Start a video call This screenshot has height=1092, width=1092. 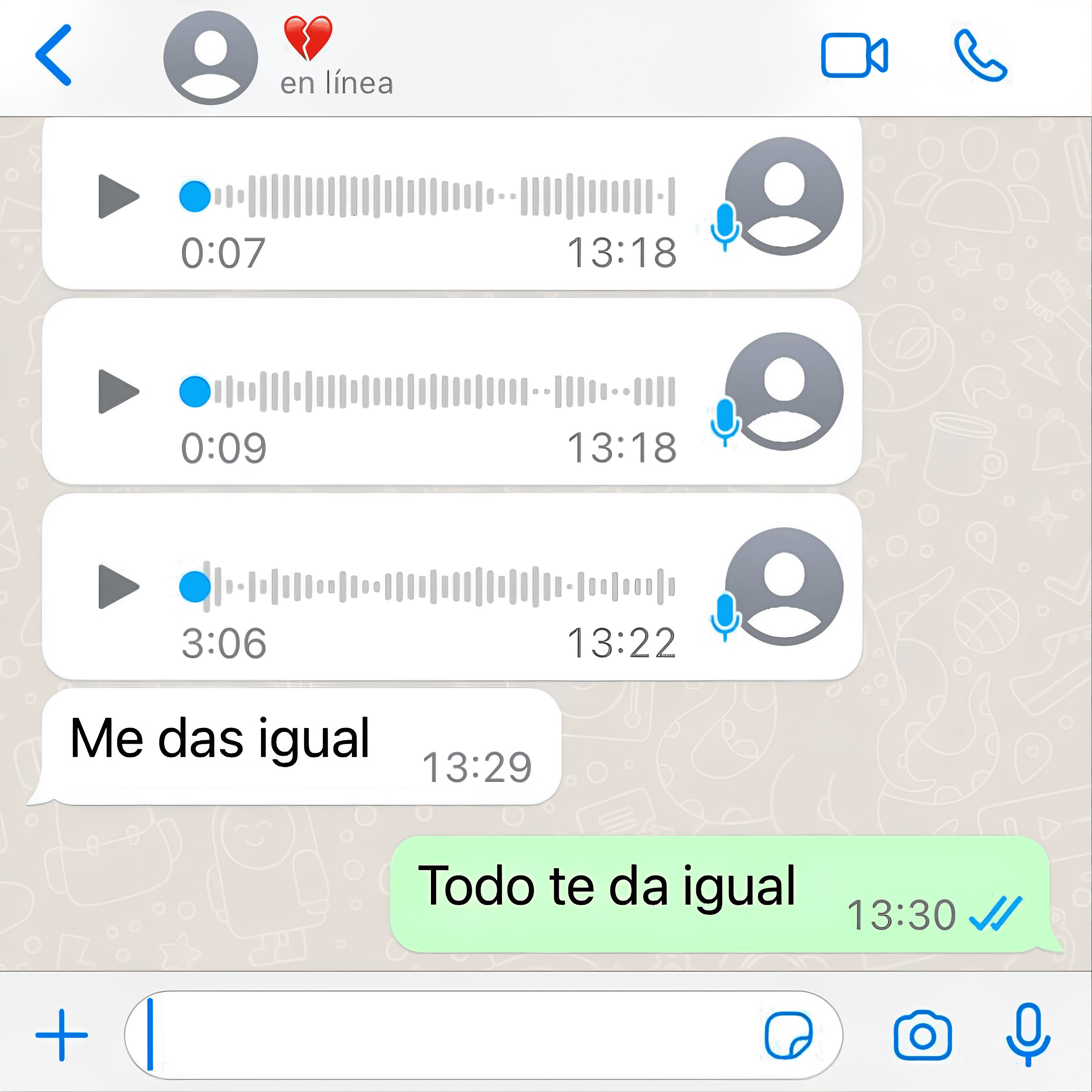tap(854, 55)
